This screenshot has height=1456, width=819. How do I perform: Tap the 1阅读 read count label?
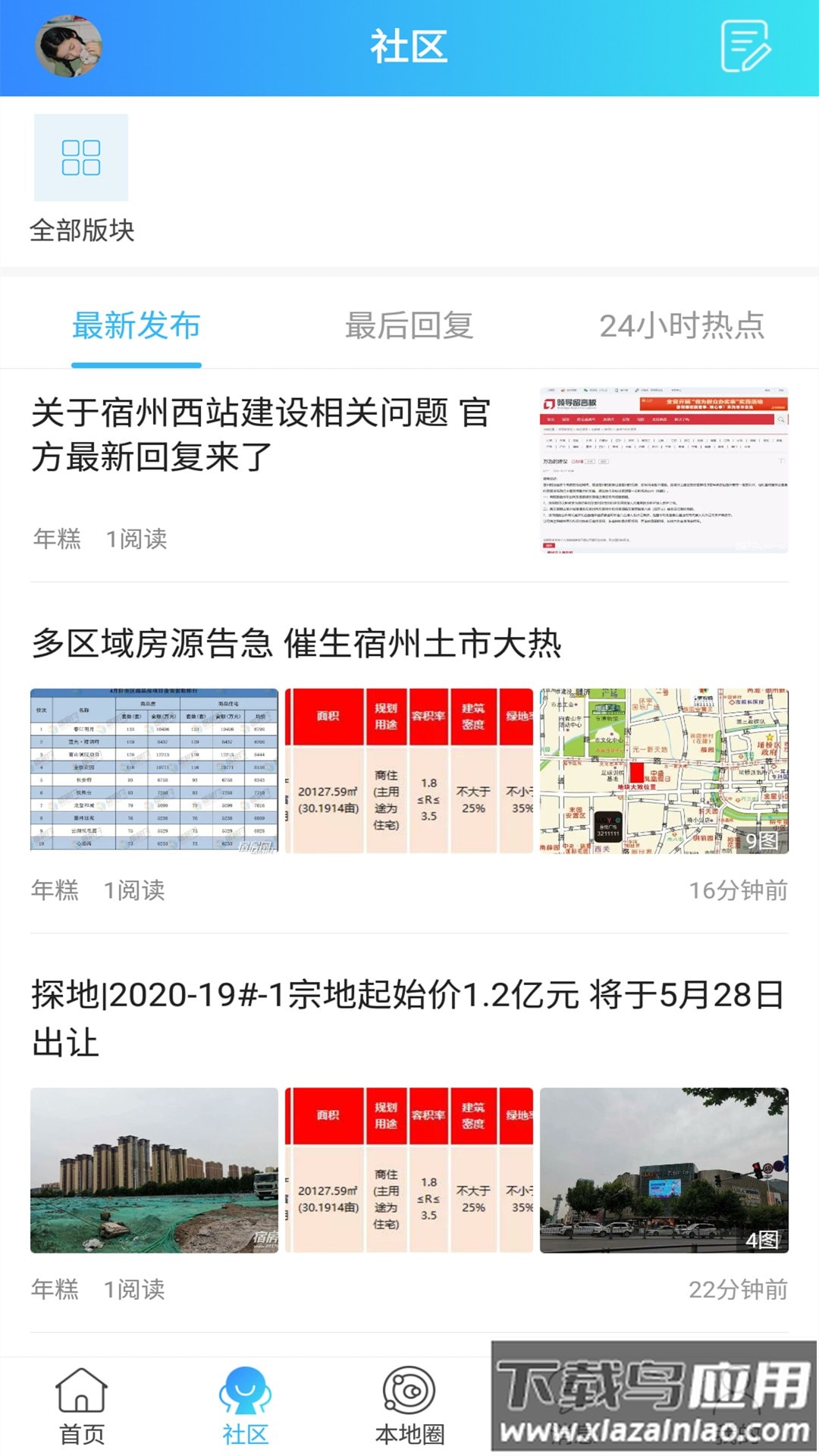point(138,539)
